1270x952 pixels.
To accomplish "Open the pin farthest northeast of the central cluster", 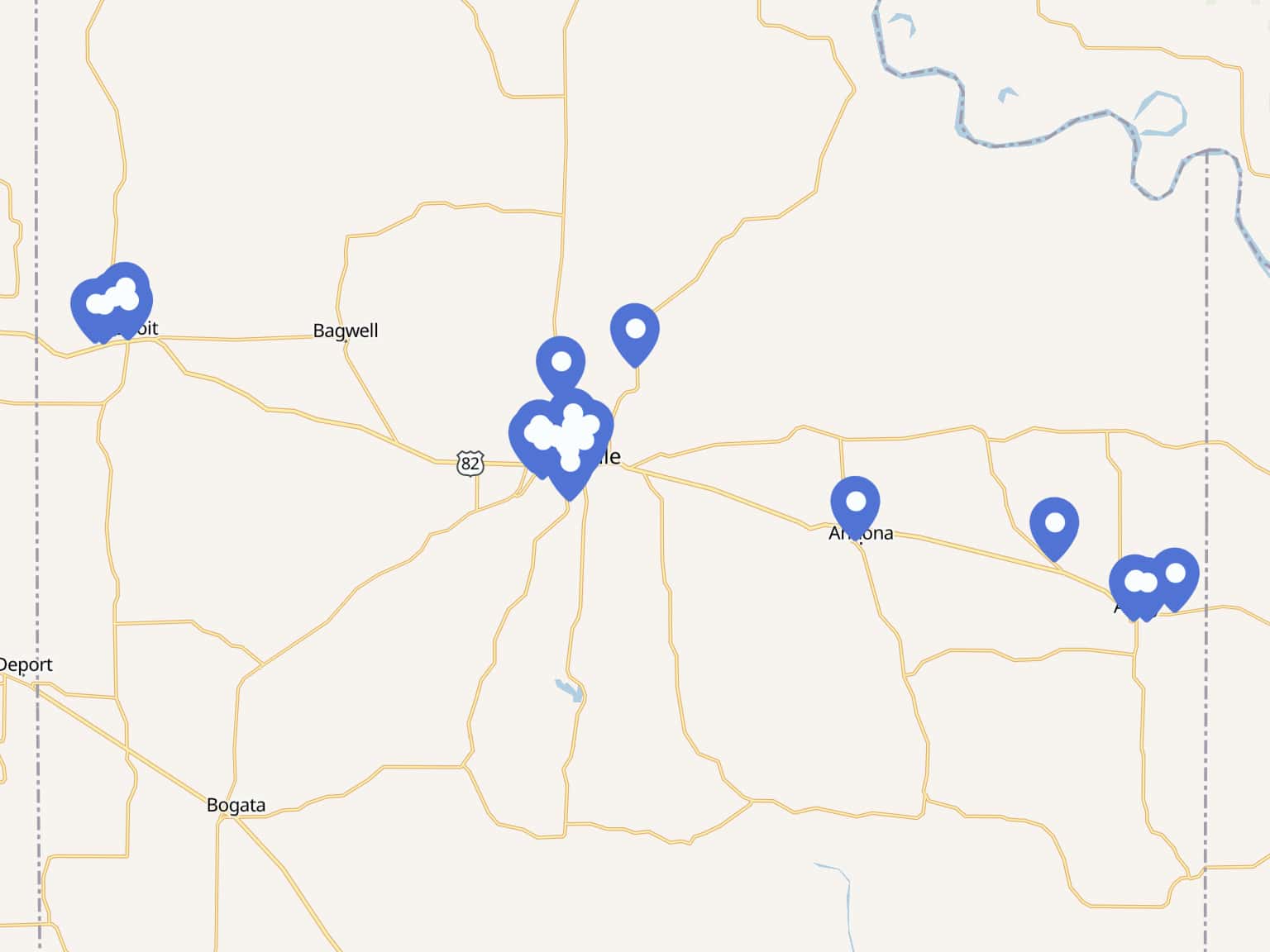I will (x=635, y=331).
